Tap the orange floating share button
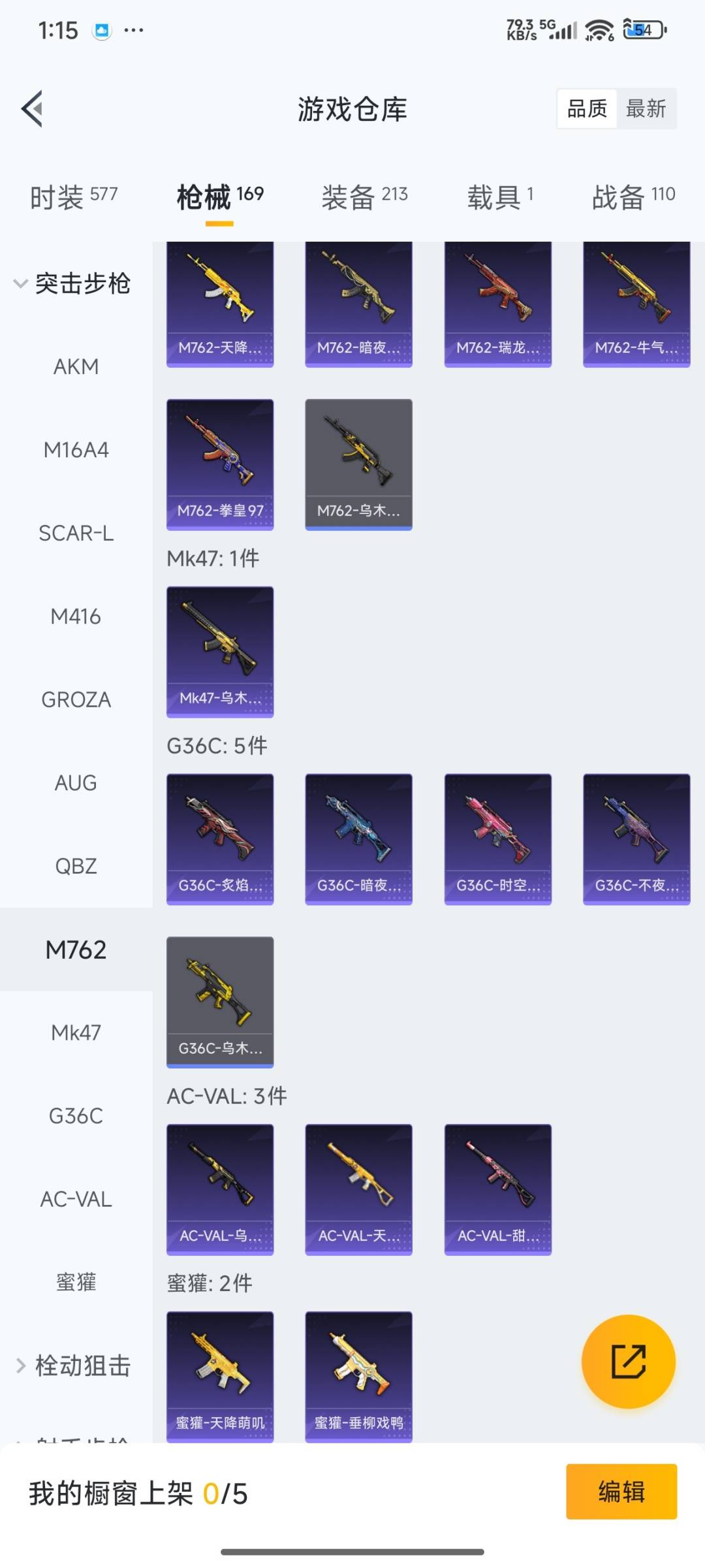This screenshot has width=705, height=1568. (628, 1362)
